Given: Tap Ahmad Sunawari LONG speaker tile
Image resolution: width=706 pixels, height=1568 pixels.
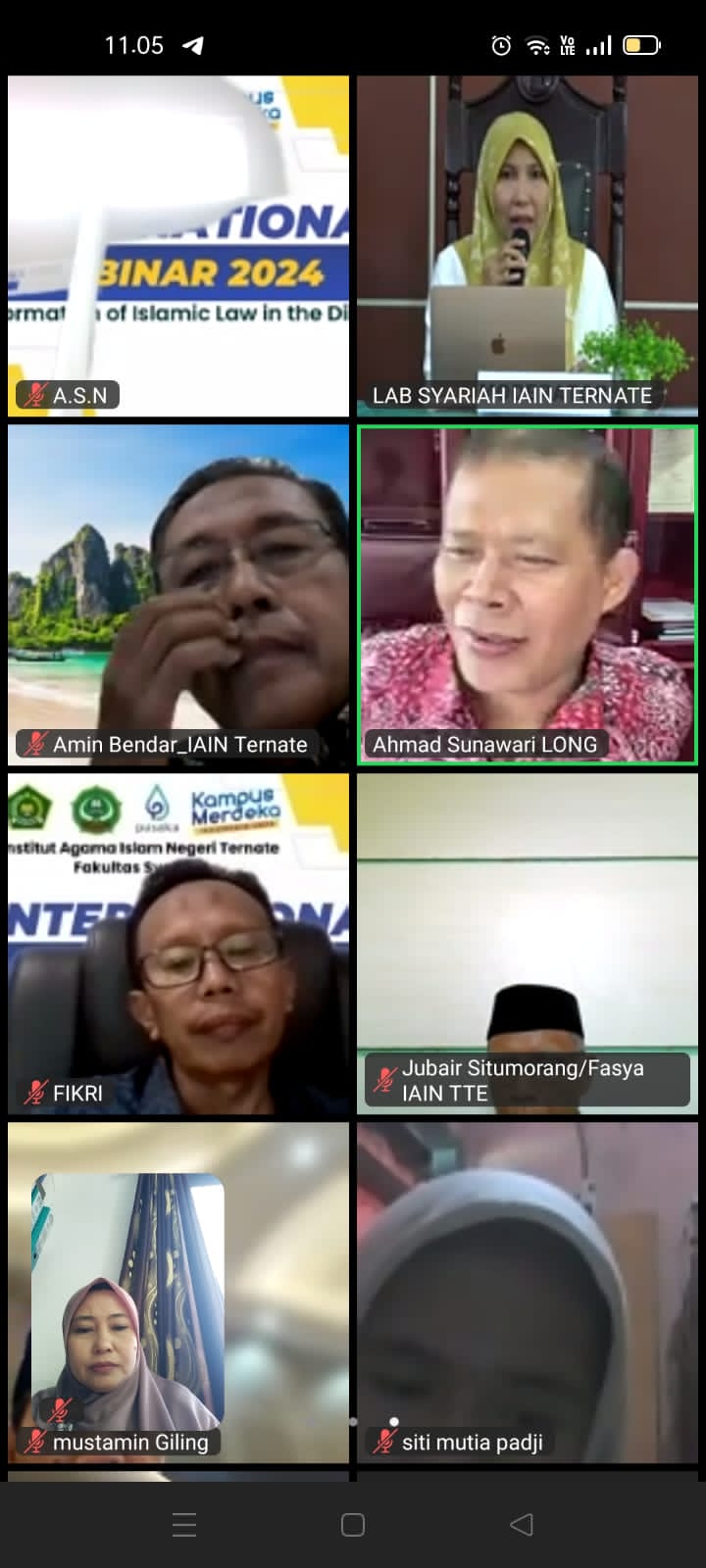Looking at the screenshot, I should (x=528, y=594).
